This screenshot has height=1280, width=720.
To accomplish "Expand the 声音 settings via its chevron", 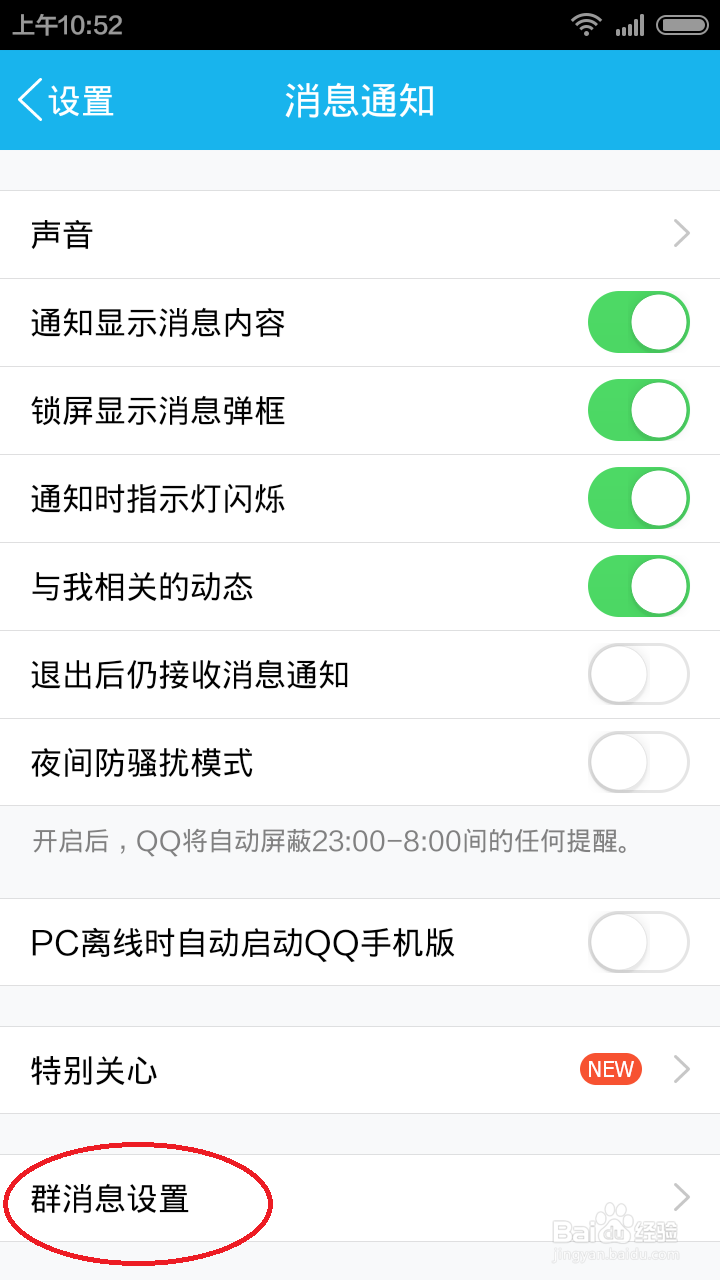I will (x=682, y=233).
